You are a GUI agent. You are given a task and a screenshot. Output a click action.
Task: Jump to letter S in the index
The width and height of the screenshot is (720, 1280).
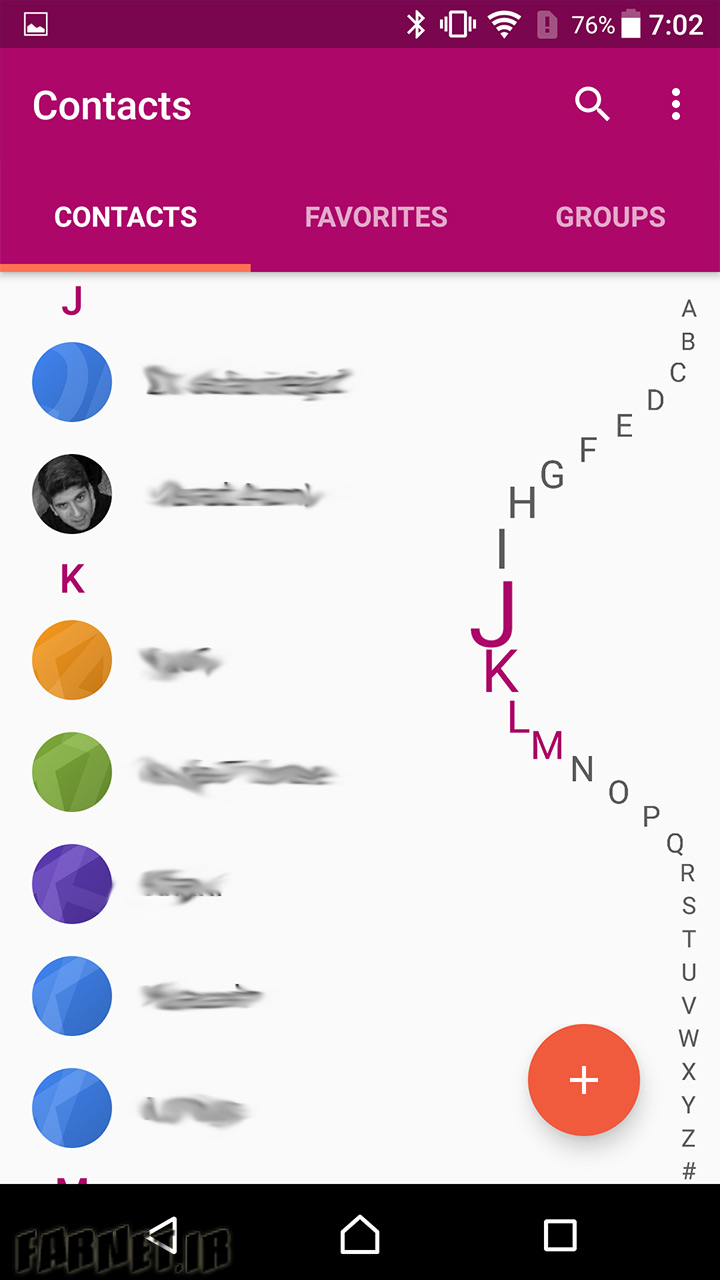pyautogui.click(x=688, y=906)
